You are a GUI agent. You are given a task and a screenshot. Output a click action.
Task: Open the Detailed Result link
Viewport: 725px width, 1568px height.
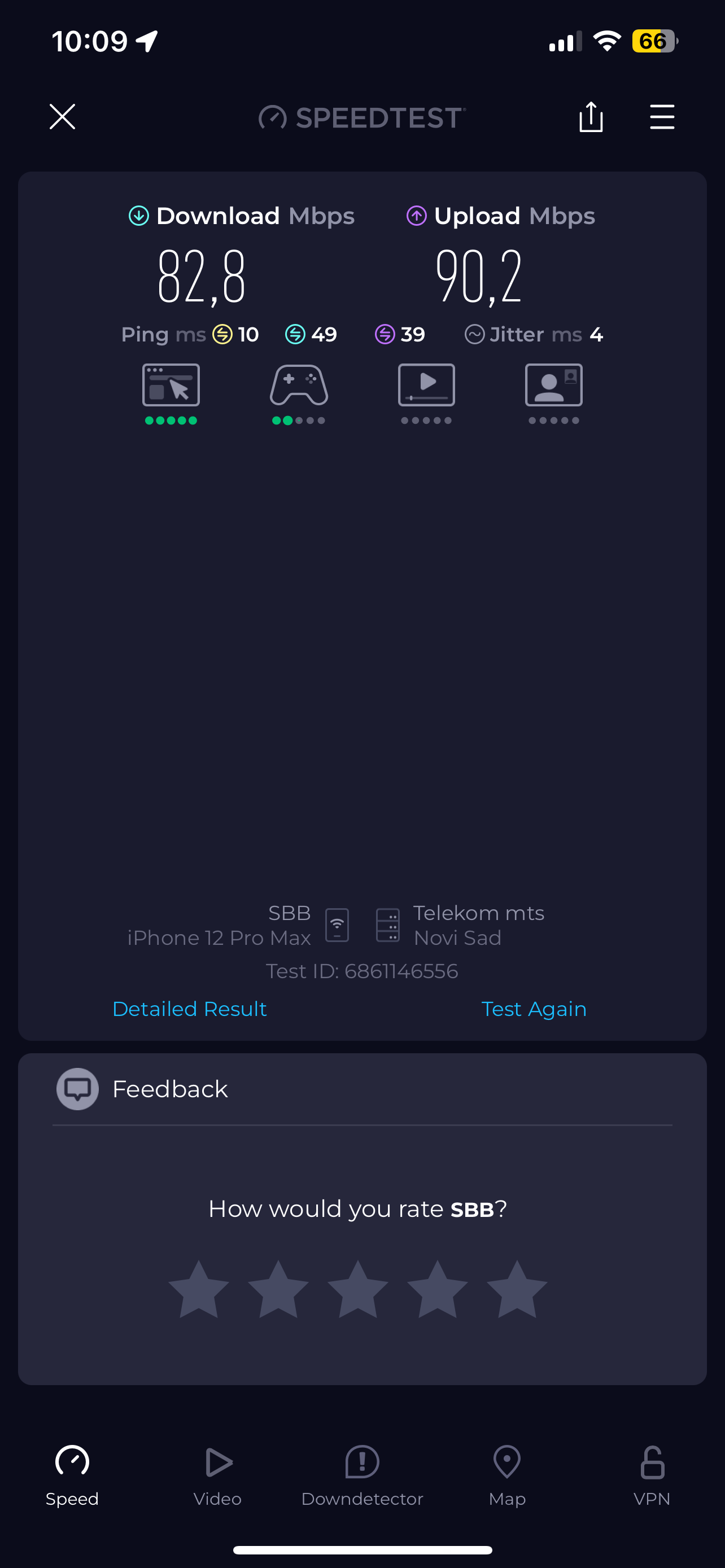pos(189,1009)
